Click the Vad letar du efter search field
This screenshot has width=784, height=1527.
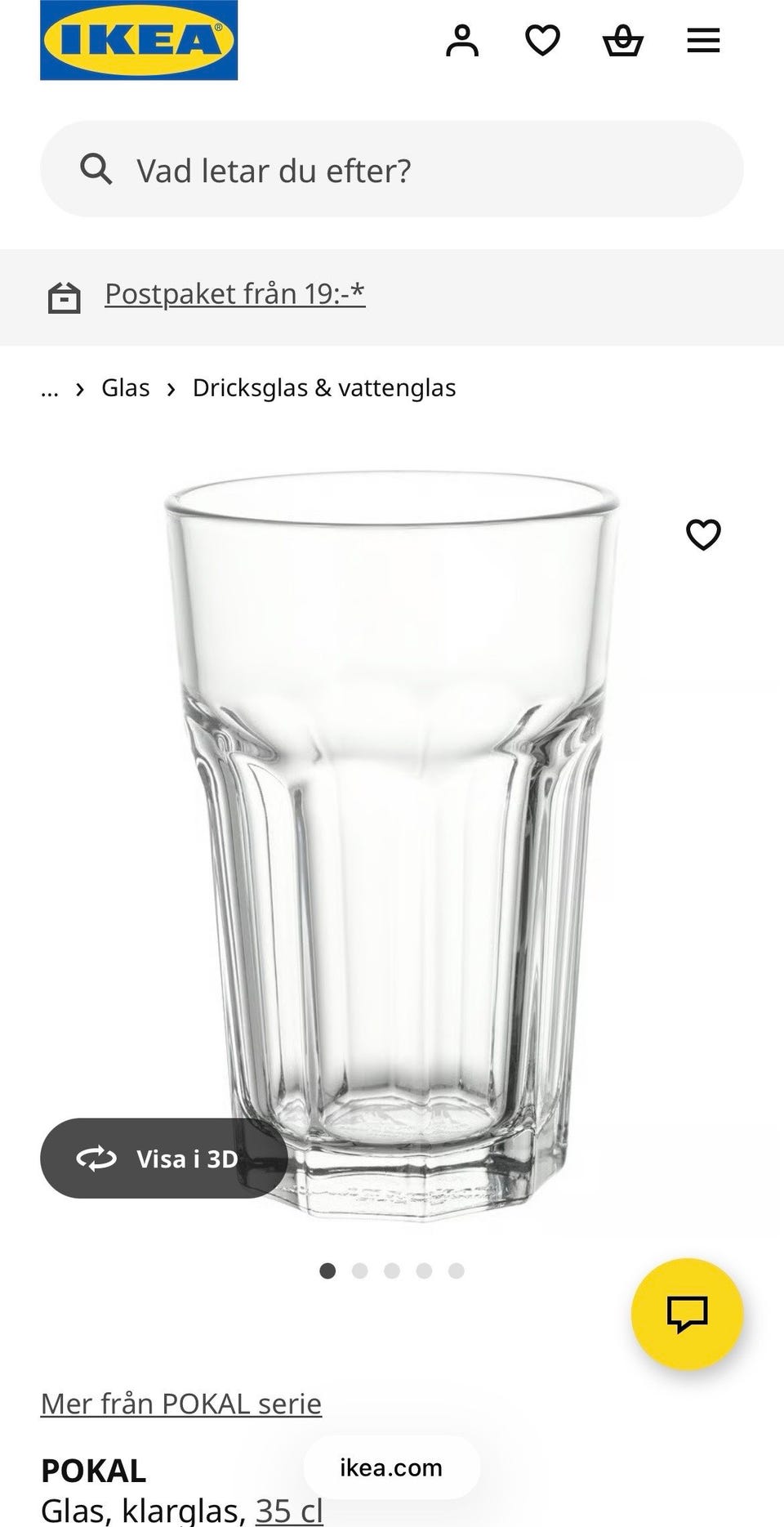click(390, 170)
